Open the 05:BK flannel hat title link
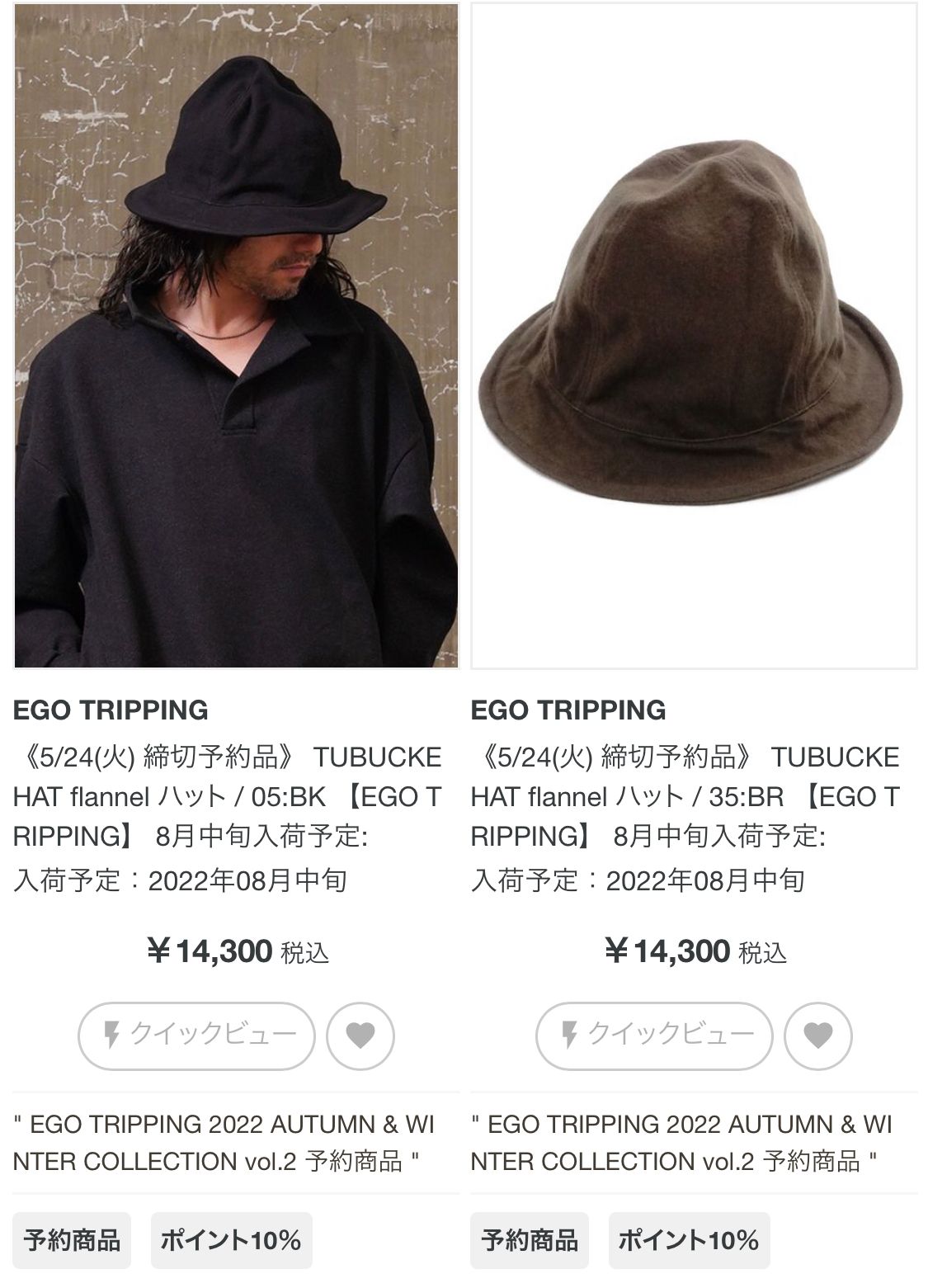Viewport: 928px width, 1288px height. pyautogui.click(x=228, y=796)
